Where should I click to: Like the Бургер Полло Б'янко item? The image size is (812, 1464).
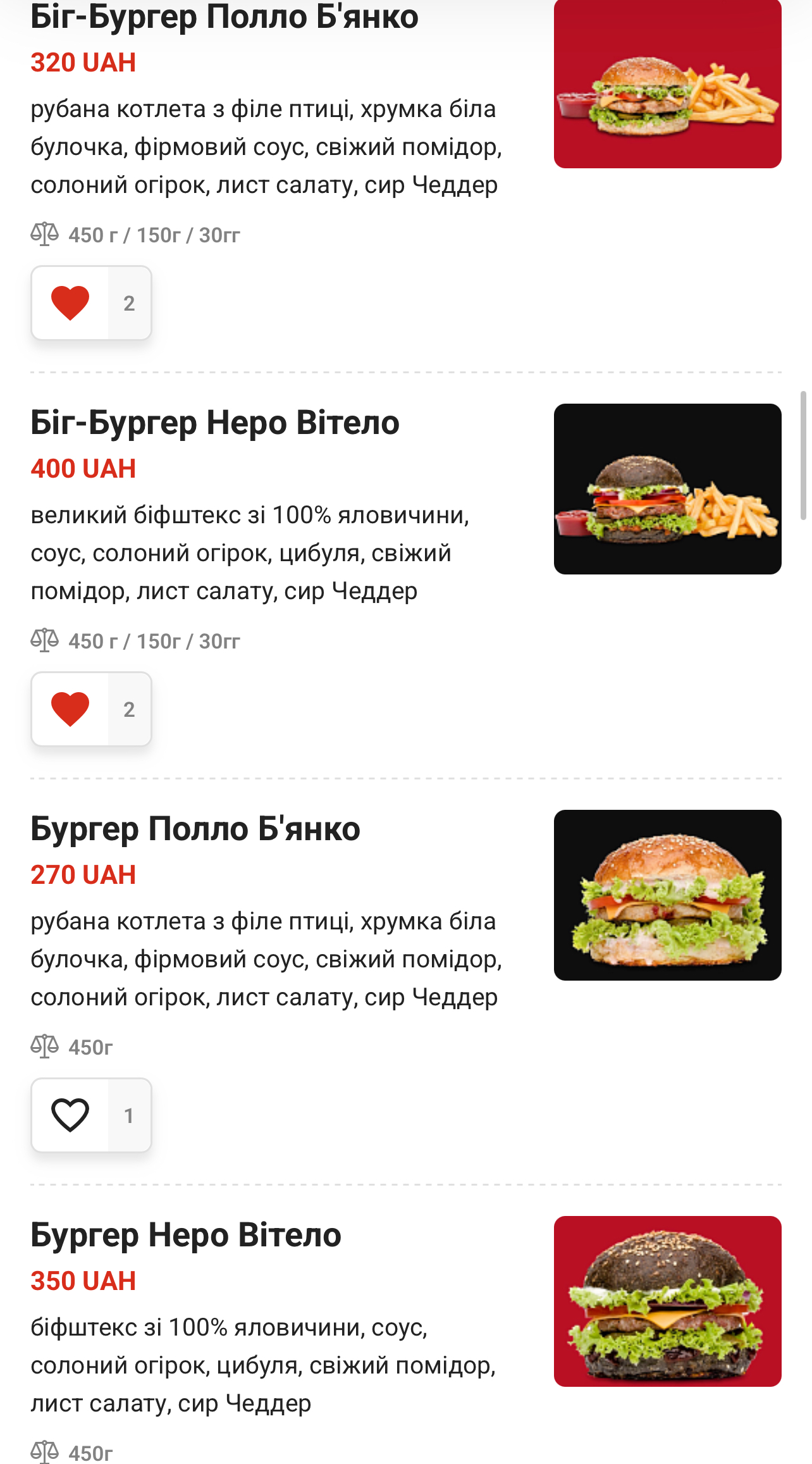[70, 1115]
